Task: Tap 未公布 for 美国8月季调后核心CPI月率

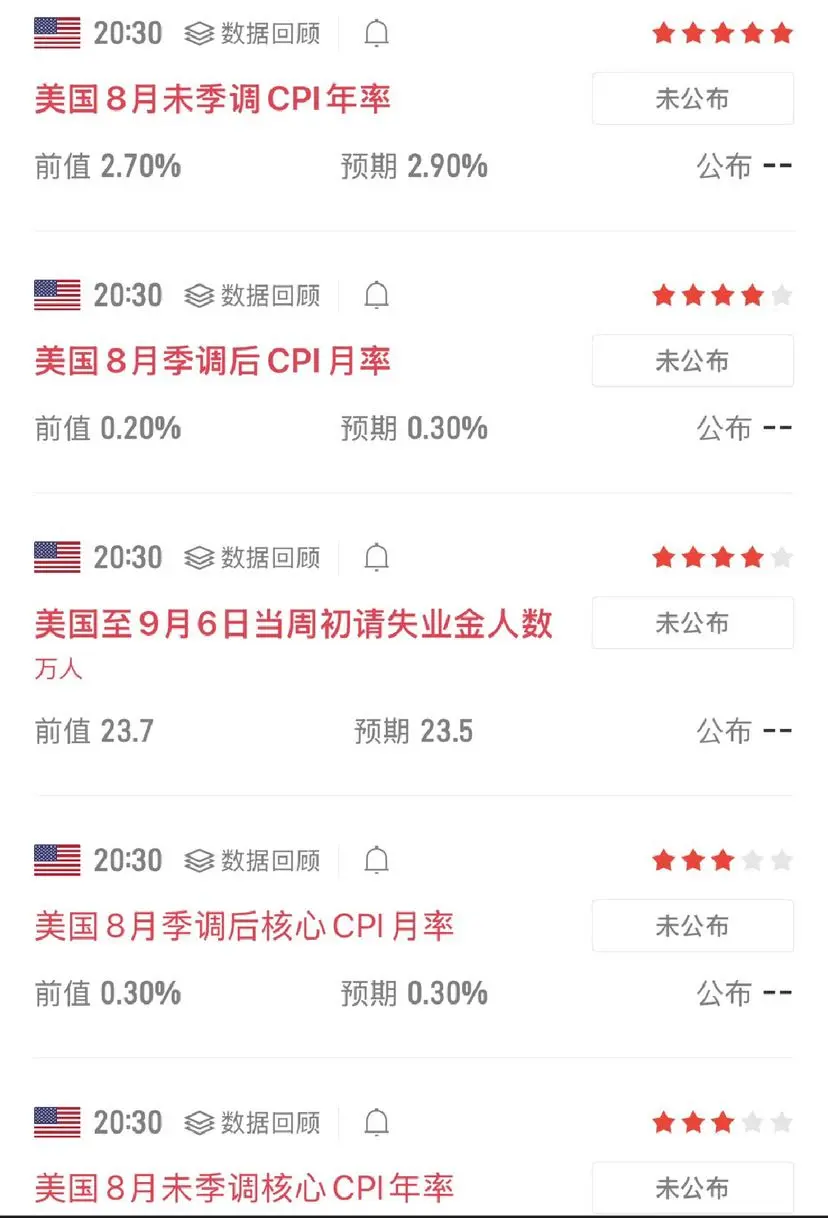Action: pos(692,926)
